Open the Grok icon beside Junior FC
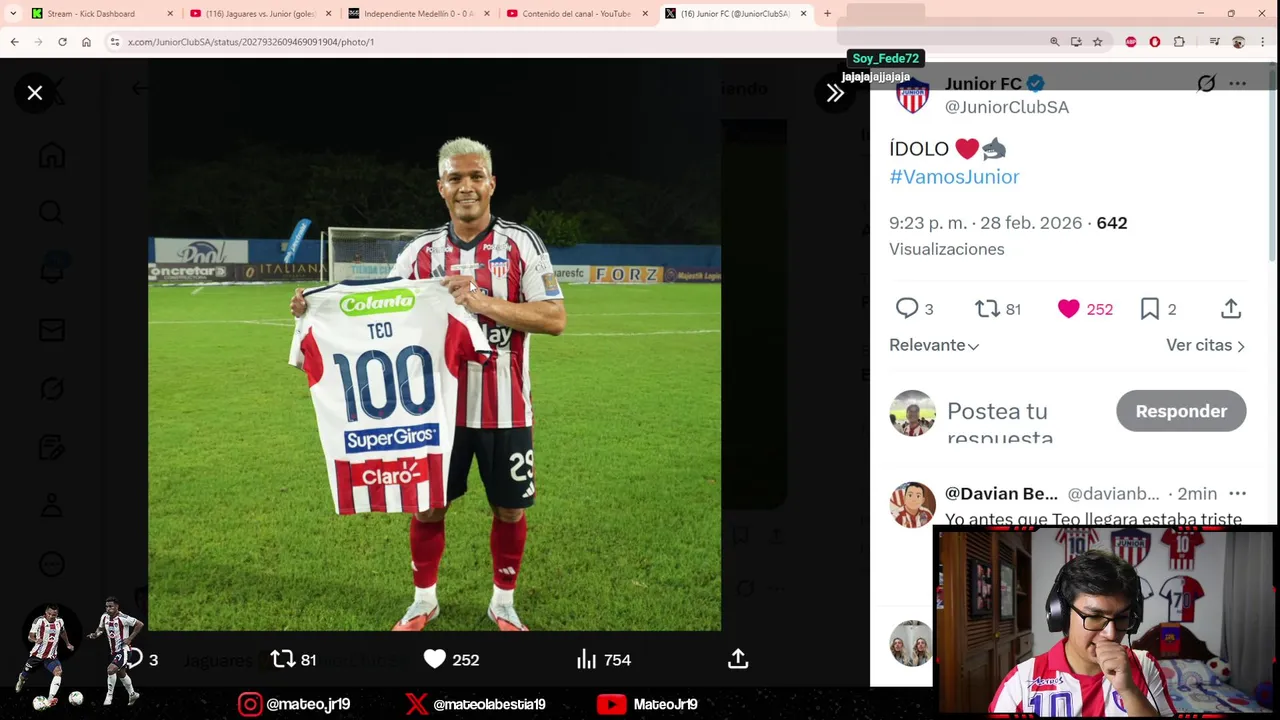 point(1206,84)
